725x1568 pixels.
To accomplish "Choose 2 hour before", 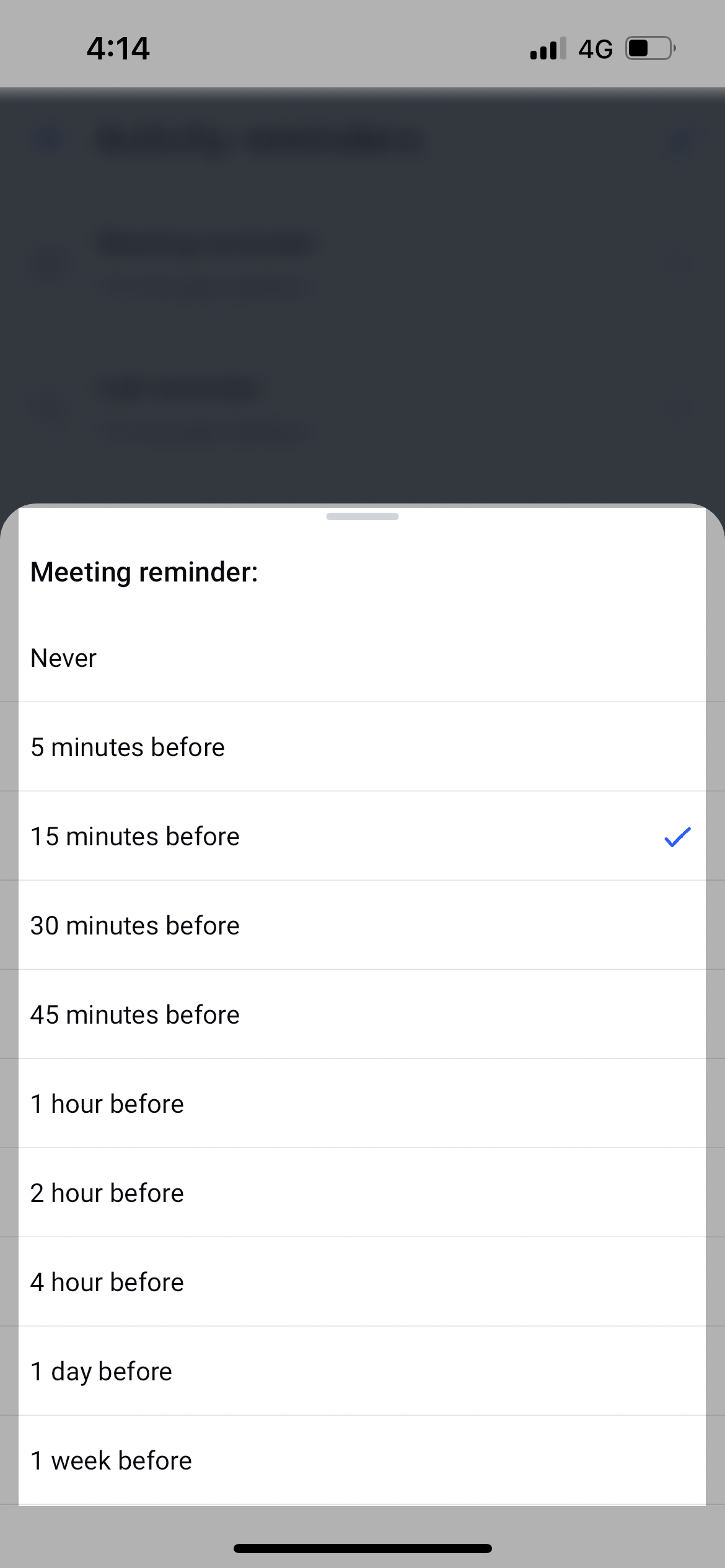I will click(x=362, y=1193).
